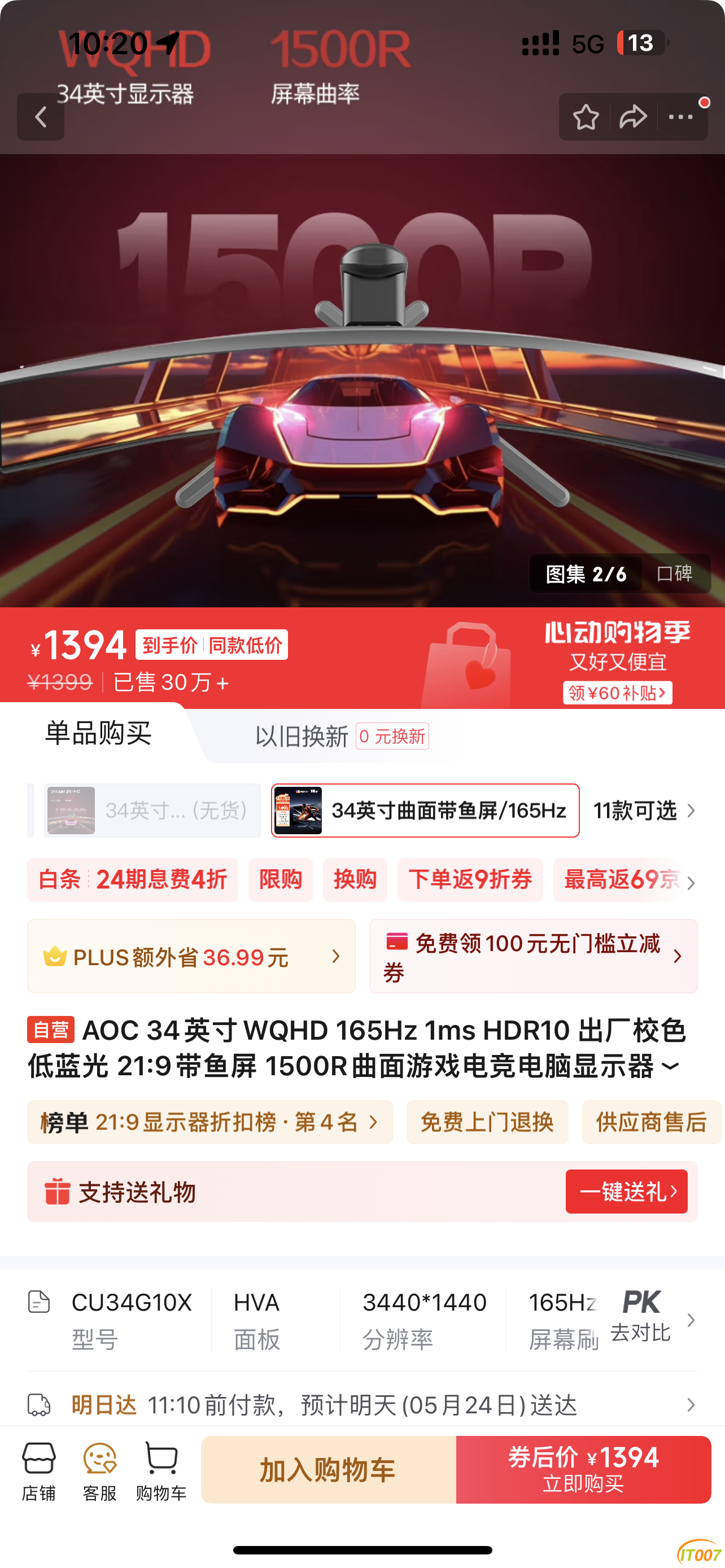725x1568 pixels.
Task: View 明日达 delivery details
Action: click(x=362, y=1405)
